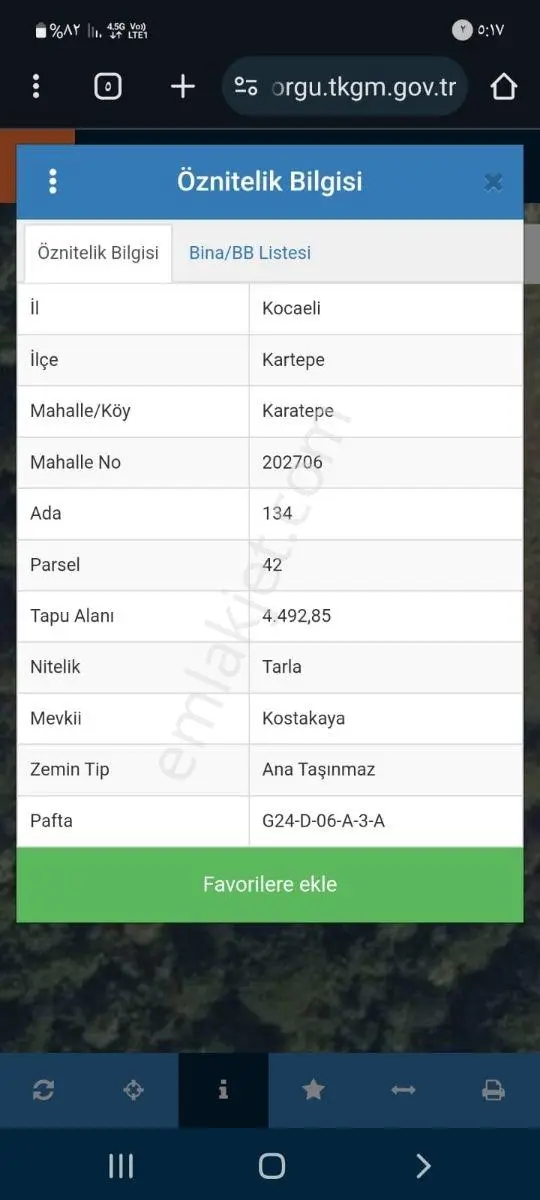Open the browser's three-dot menu
This screenshot has height=1200, width=540.
36,86
